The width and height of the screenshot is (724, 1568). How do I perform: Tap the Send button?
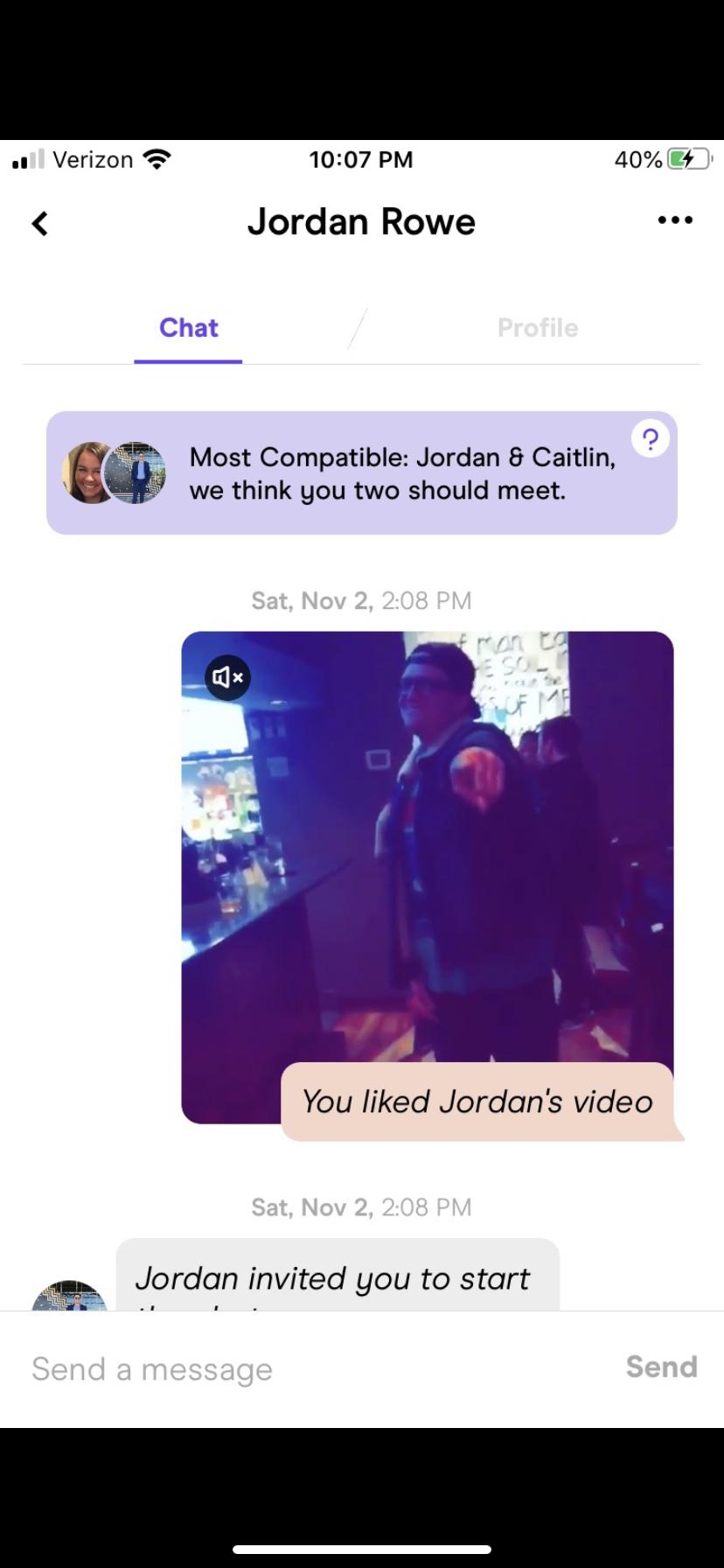(x=661, y=1367)
